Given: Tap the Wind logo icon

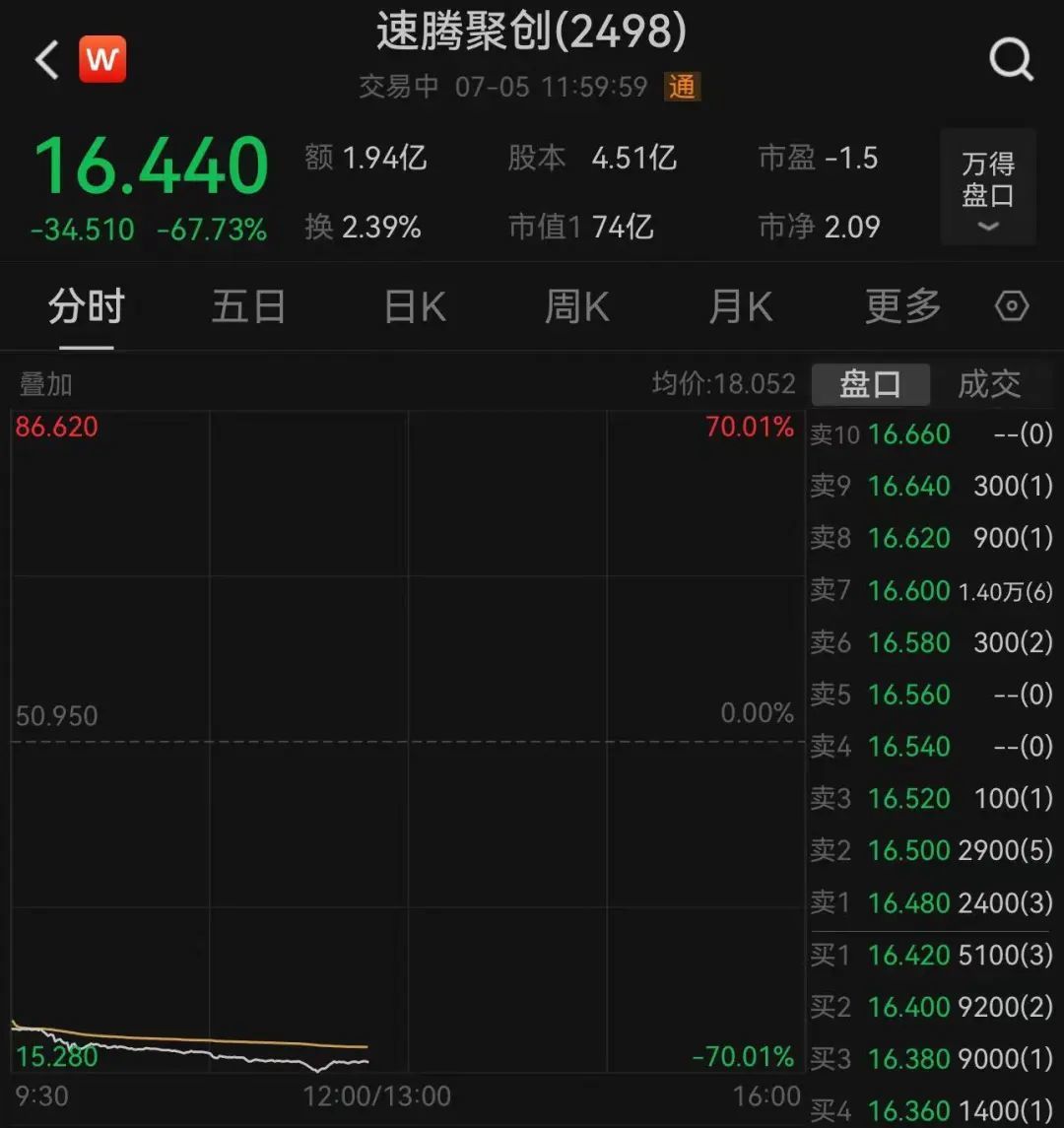Looking at the screenshot, I should pyautogui.click(x=103, y=58).
